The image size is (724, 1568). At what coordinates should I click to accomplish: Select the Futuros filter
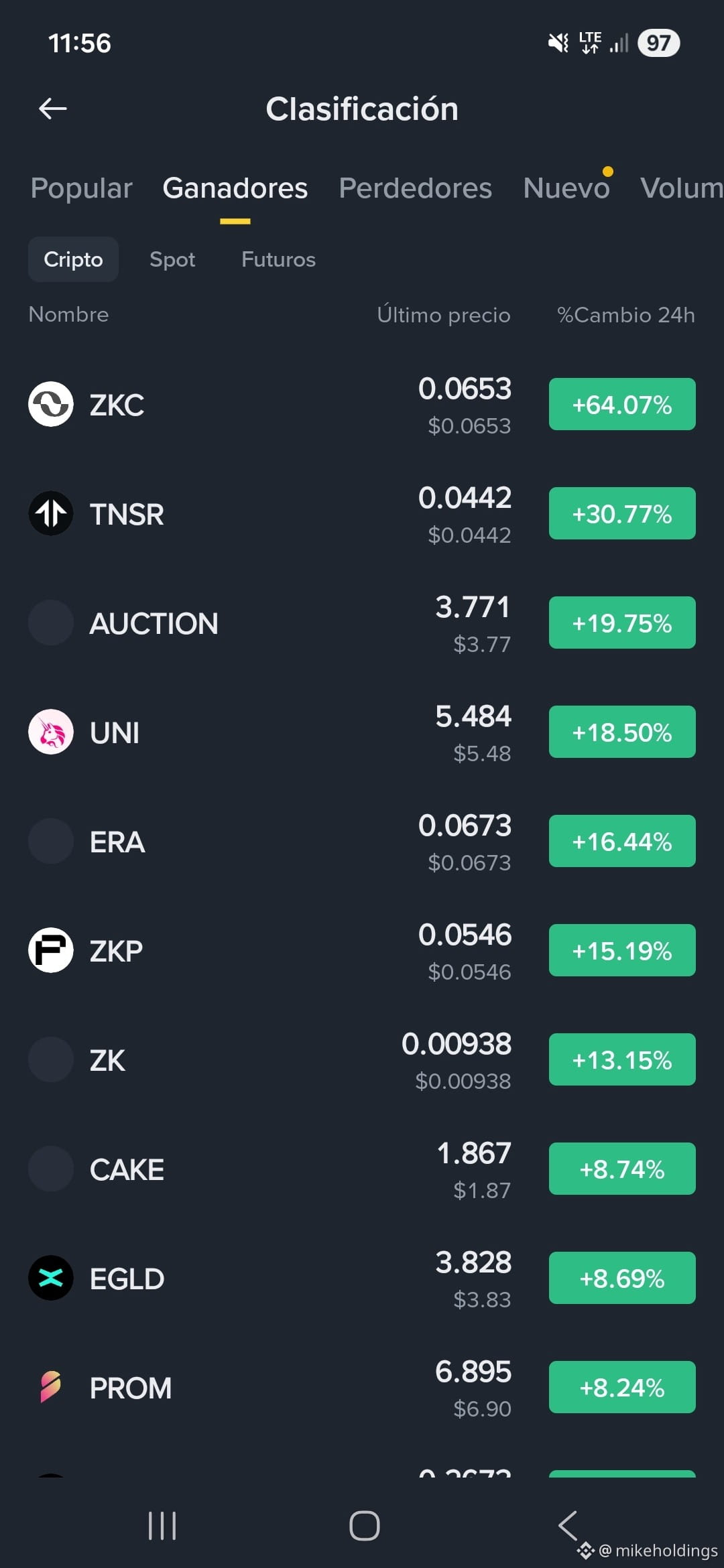pos(278,259)
